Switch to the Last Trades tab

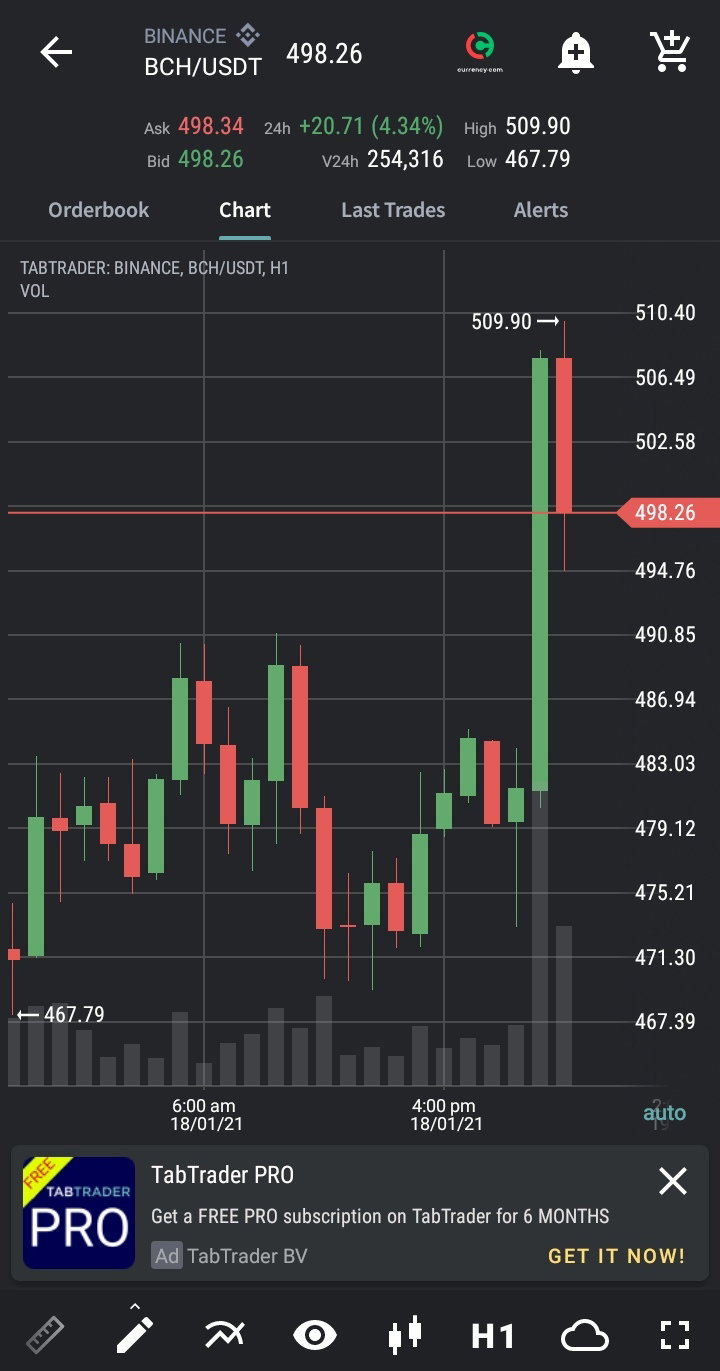point(393,210)
